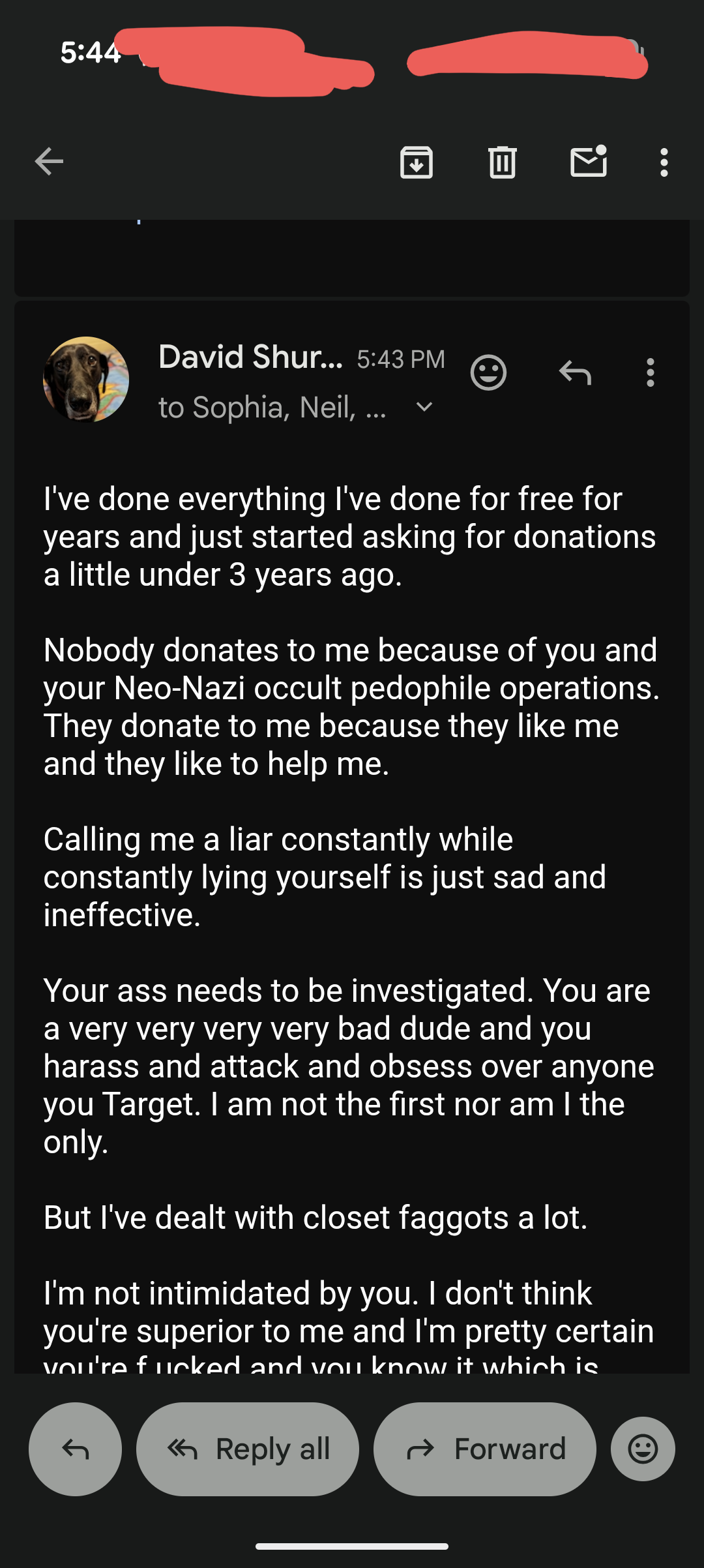Image resolution: width=704 pixels, height=1568 pixels.
Task: Open the top bar overflow menu
Action: pos(664,162)
